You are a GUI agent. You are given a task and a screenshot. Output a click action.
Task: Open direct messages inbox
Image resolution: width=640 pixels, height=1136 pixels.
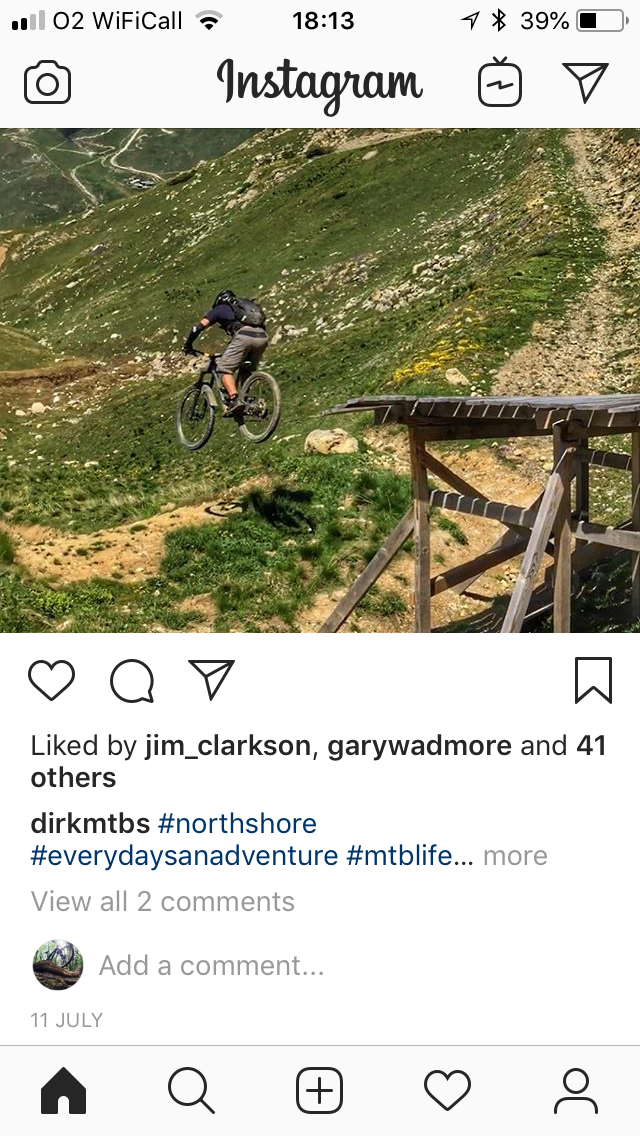click(x=585, y=82)
